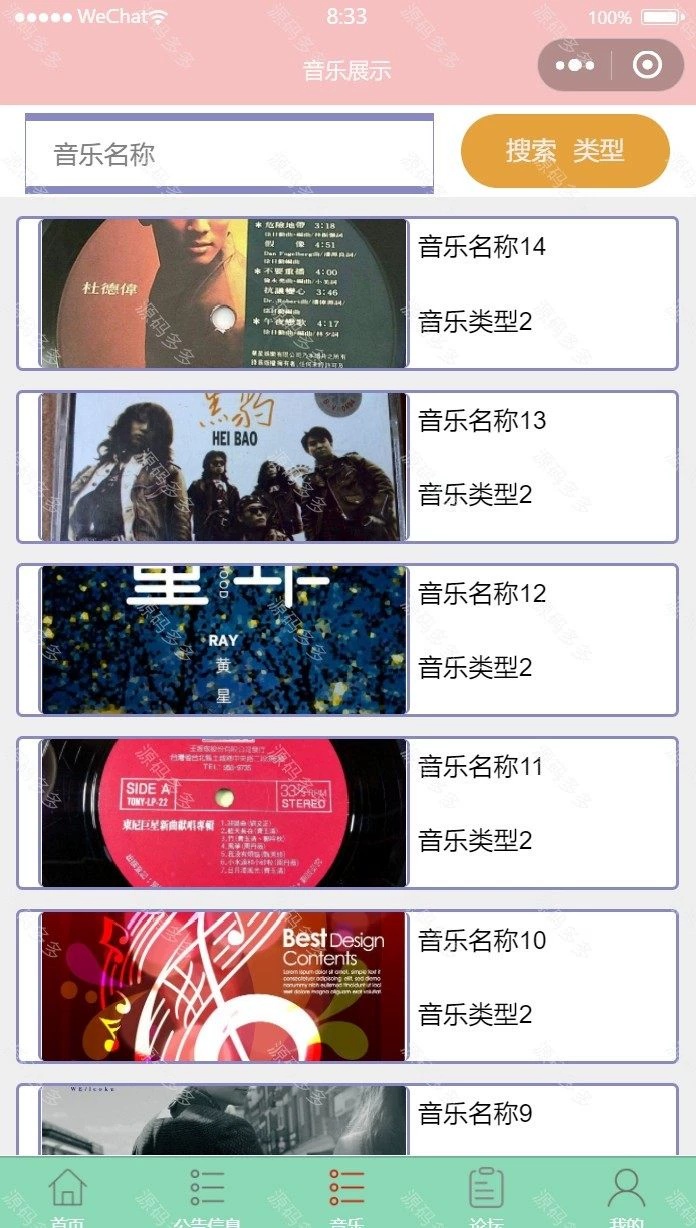
Task: Select the 音乐 tab
Action: click(347, 1194)
